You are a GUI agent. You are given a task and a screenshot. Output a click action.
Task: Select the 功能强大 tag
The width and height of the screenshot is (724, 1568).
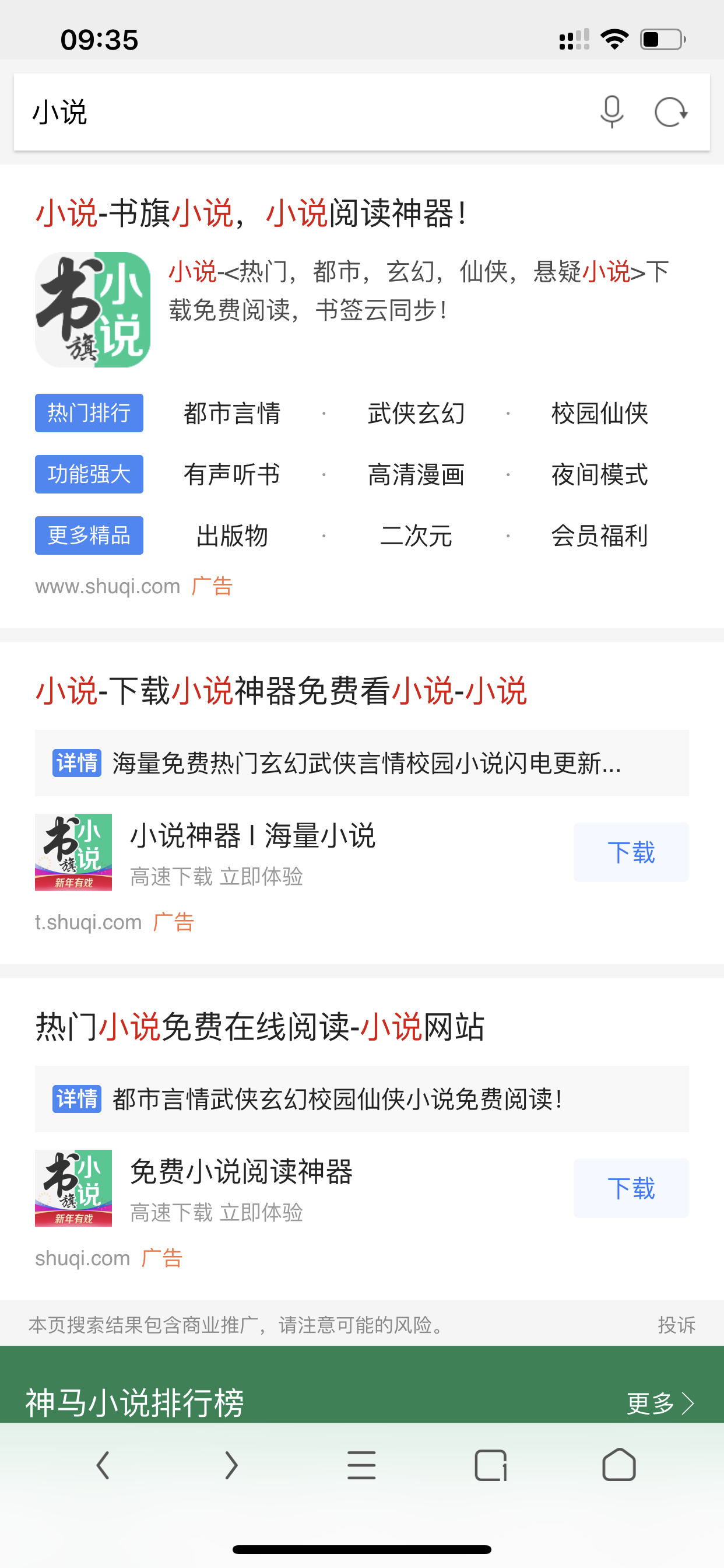(88, 475)
